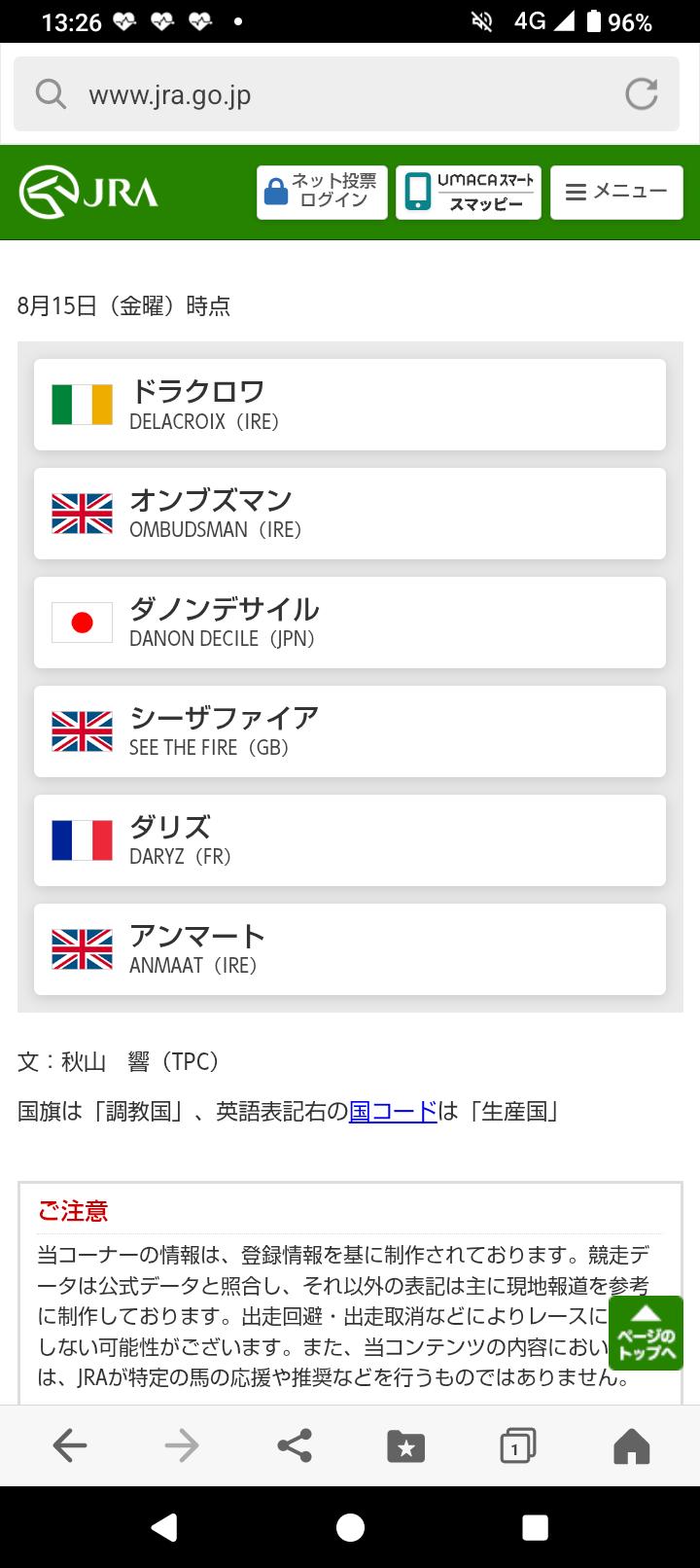Screen dimensions: 700x1568
Task: Jump to page top with ページのトップへ
Action: (x=646, y=1333)
